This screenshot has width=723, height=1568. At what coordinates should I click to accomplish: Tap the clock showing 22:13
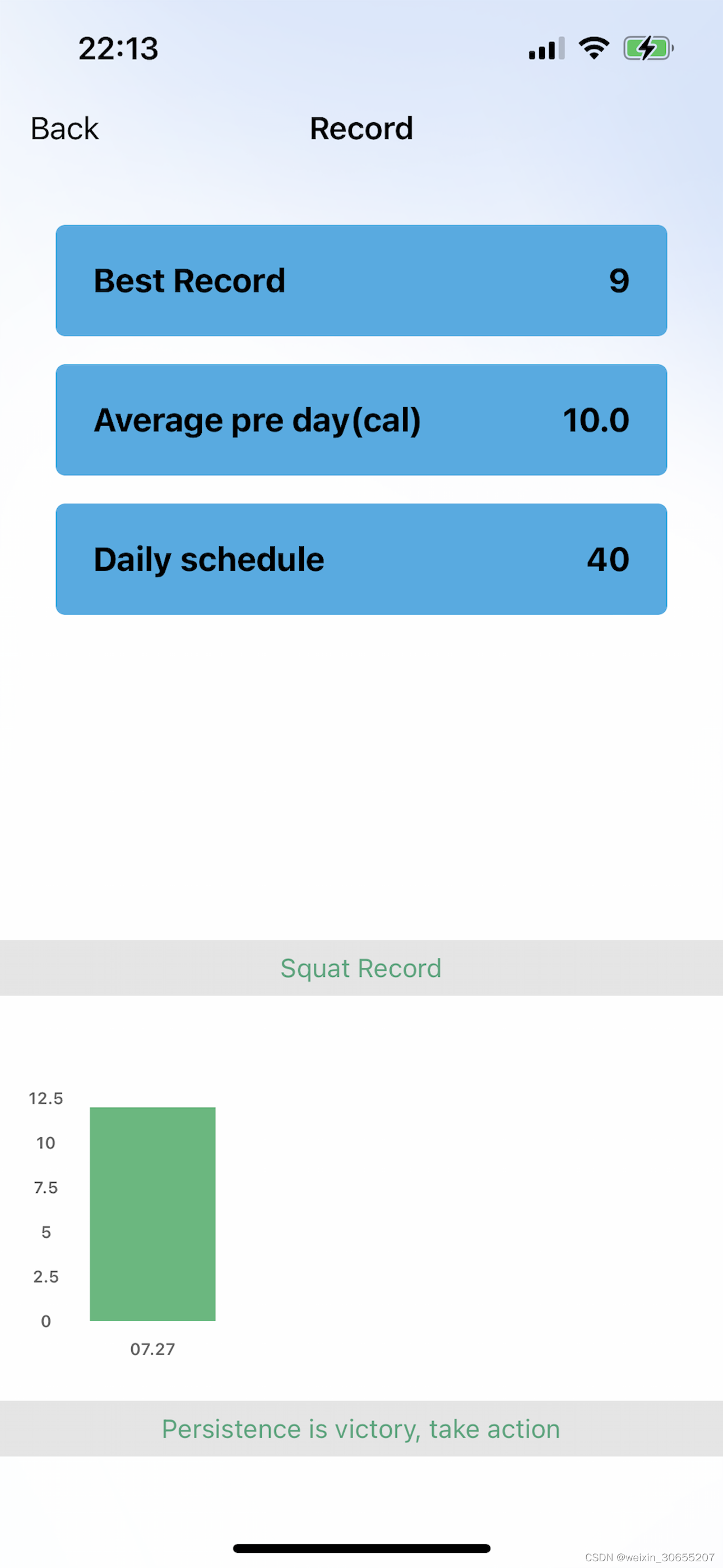[119, 49]
